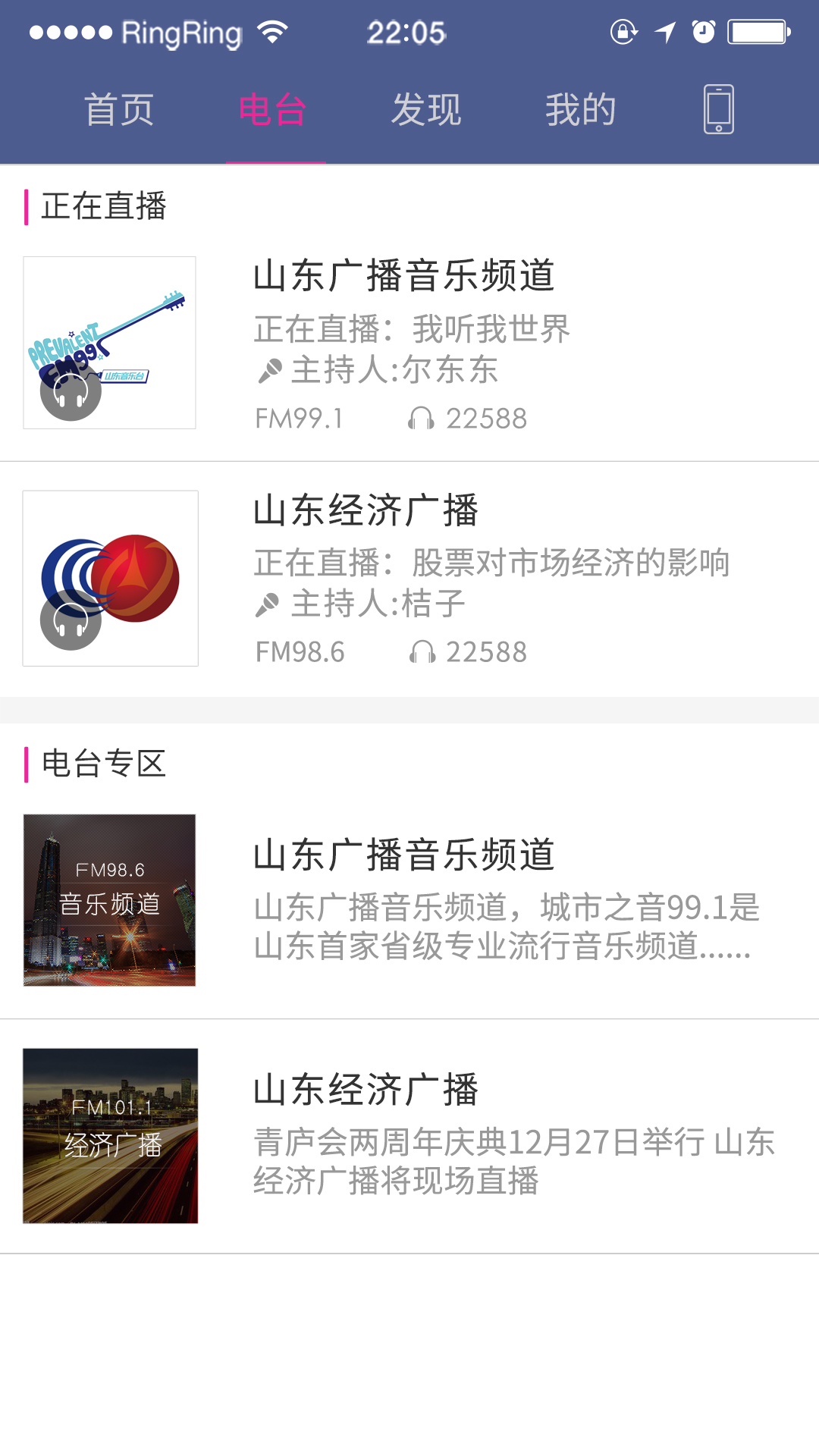819x1456 pixels.
Task: Tap the headphone icon on 山东经济广播 listener count
Action: click(422, 651)
